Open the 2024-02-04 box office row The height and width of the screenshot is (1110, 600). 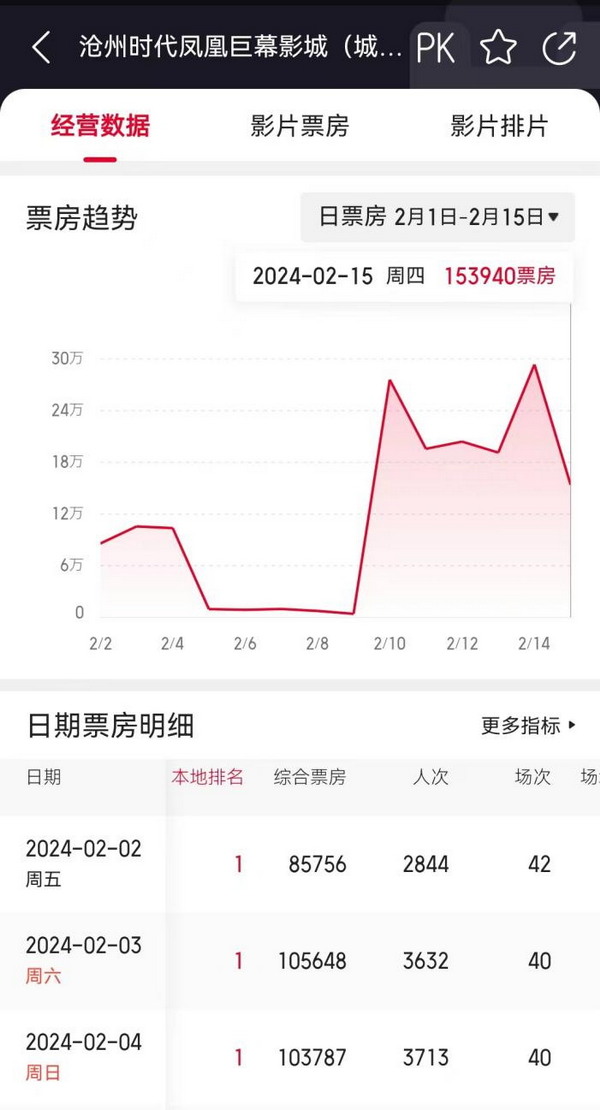pos(300,1057)
